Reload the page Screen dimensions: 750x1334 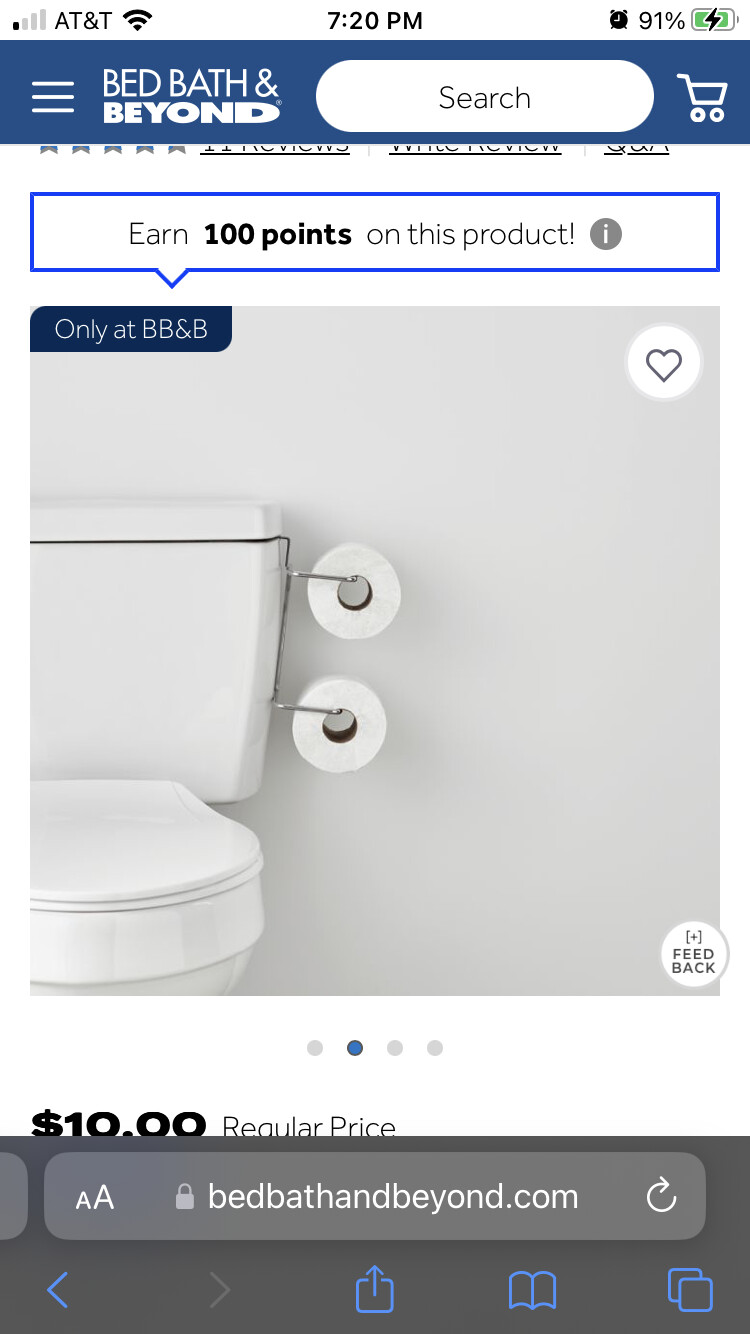[x=661, y=1196]
